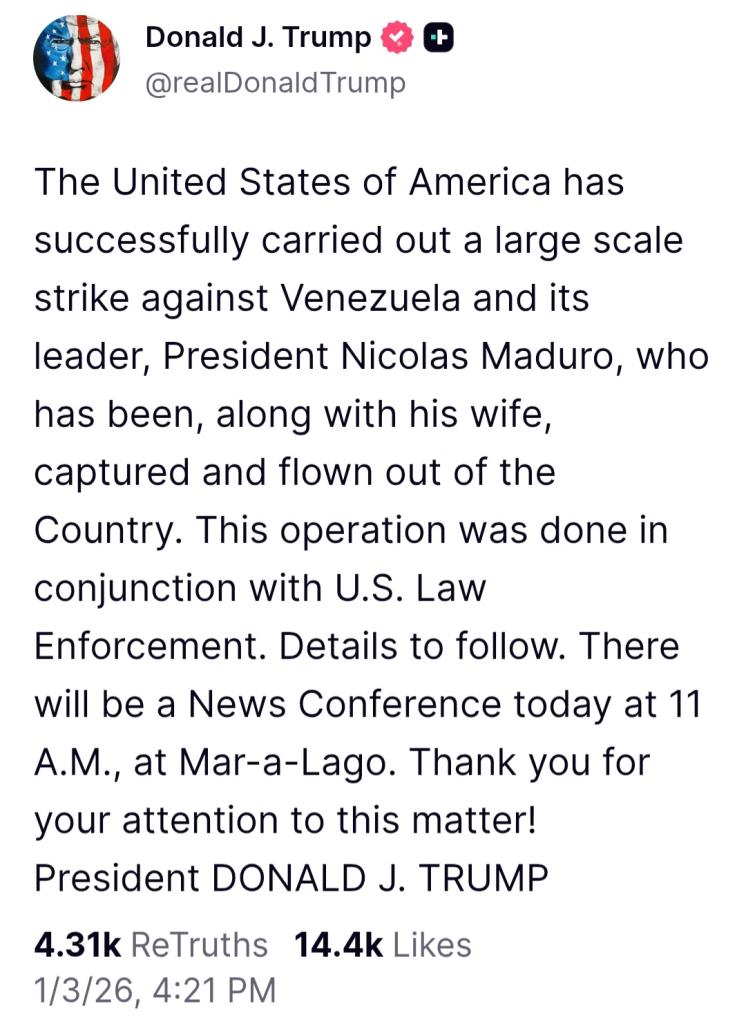View the 14.4k Likes list

[382, 945]
